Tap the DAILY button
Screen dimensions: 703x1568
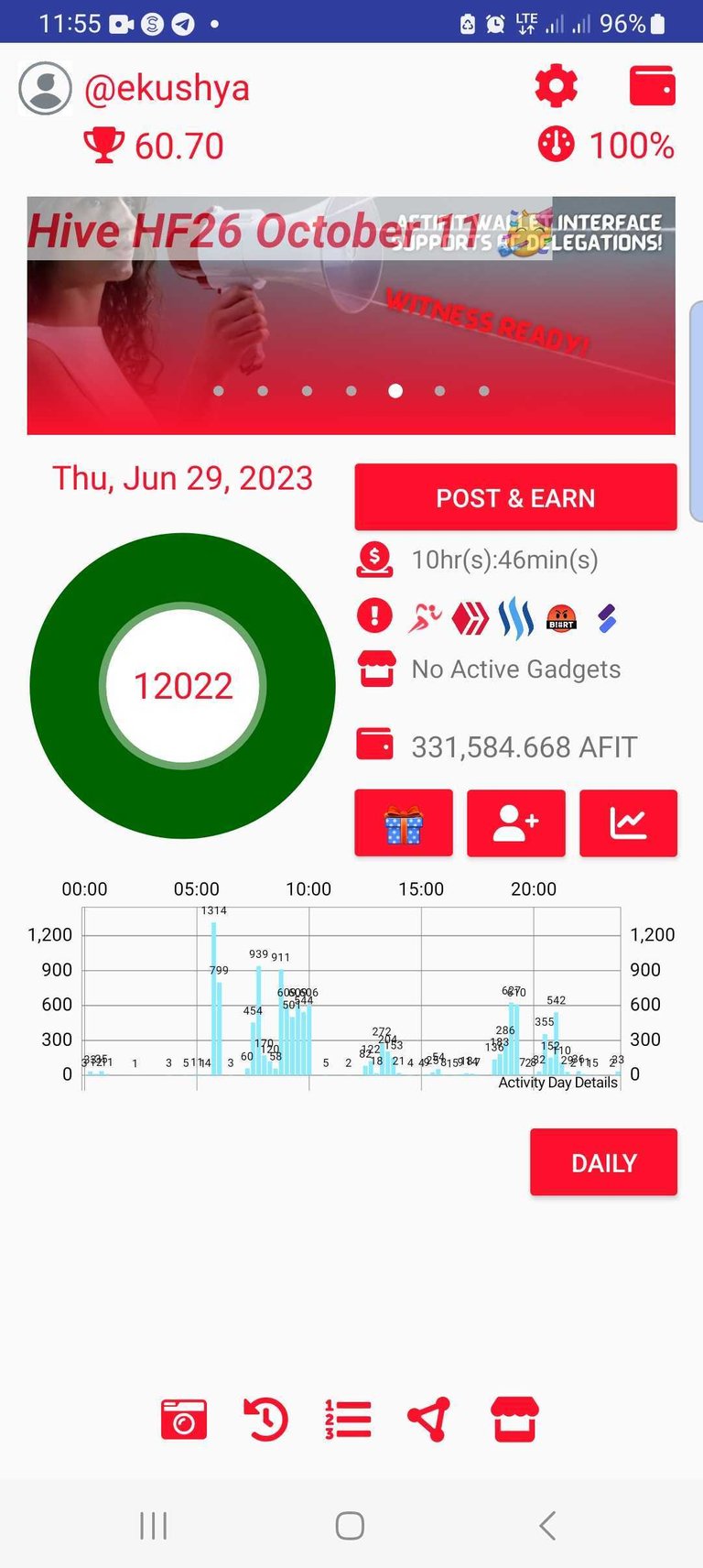[603, 1162]
